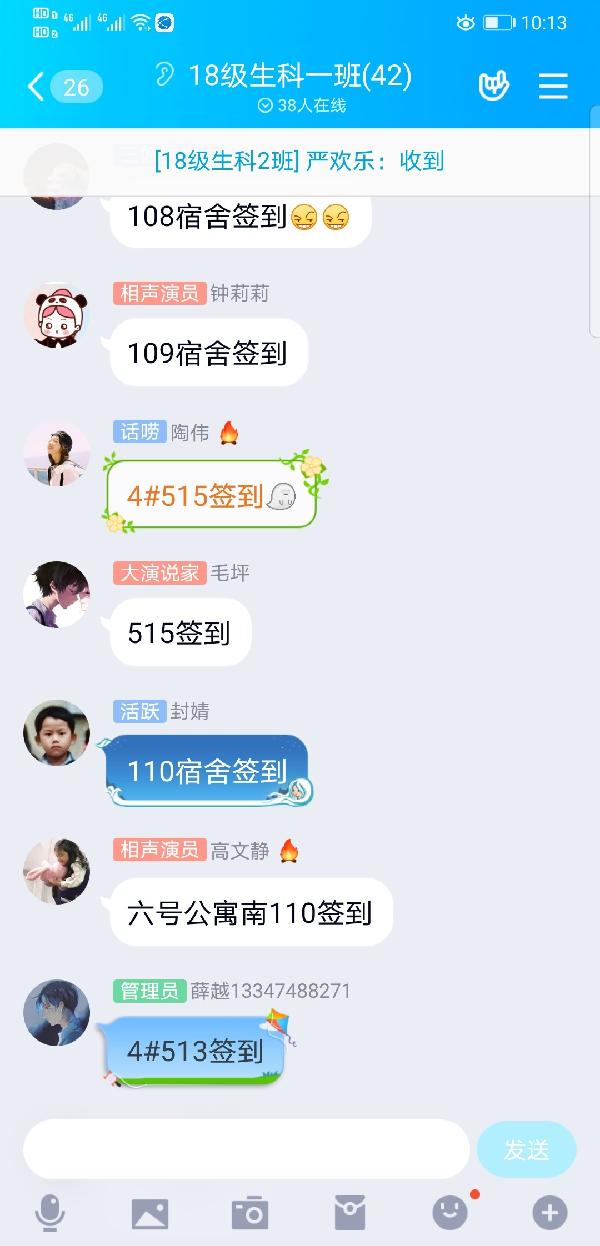This screenshot has height=1246, width=600.
Task: Open the avatar of admin 薛越
Action: [x=56, y=1012]
